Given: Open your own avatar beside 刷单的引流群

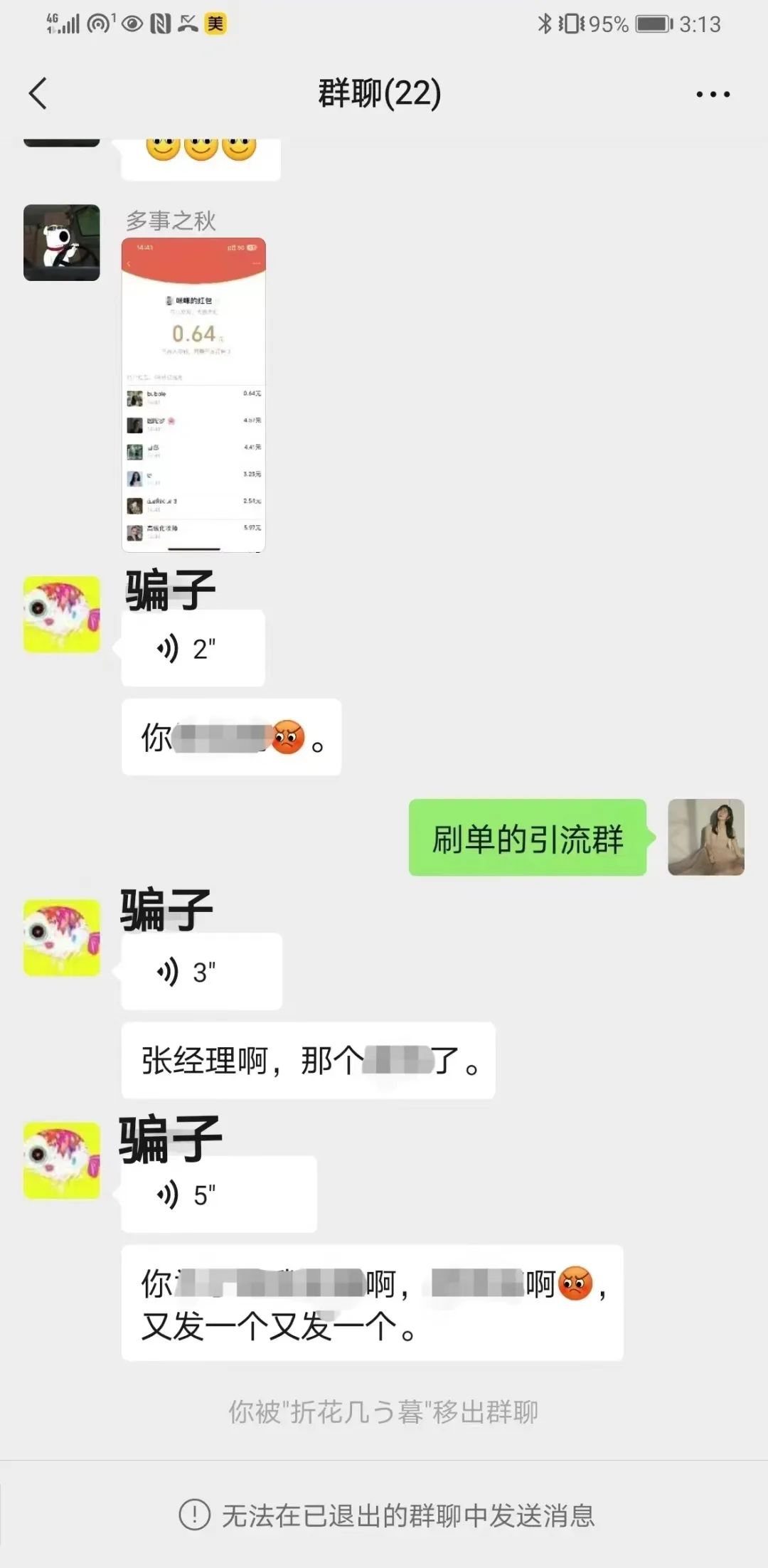Looking at the screenshot, I should (x=705, y=837).
